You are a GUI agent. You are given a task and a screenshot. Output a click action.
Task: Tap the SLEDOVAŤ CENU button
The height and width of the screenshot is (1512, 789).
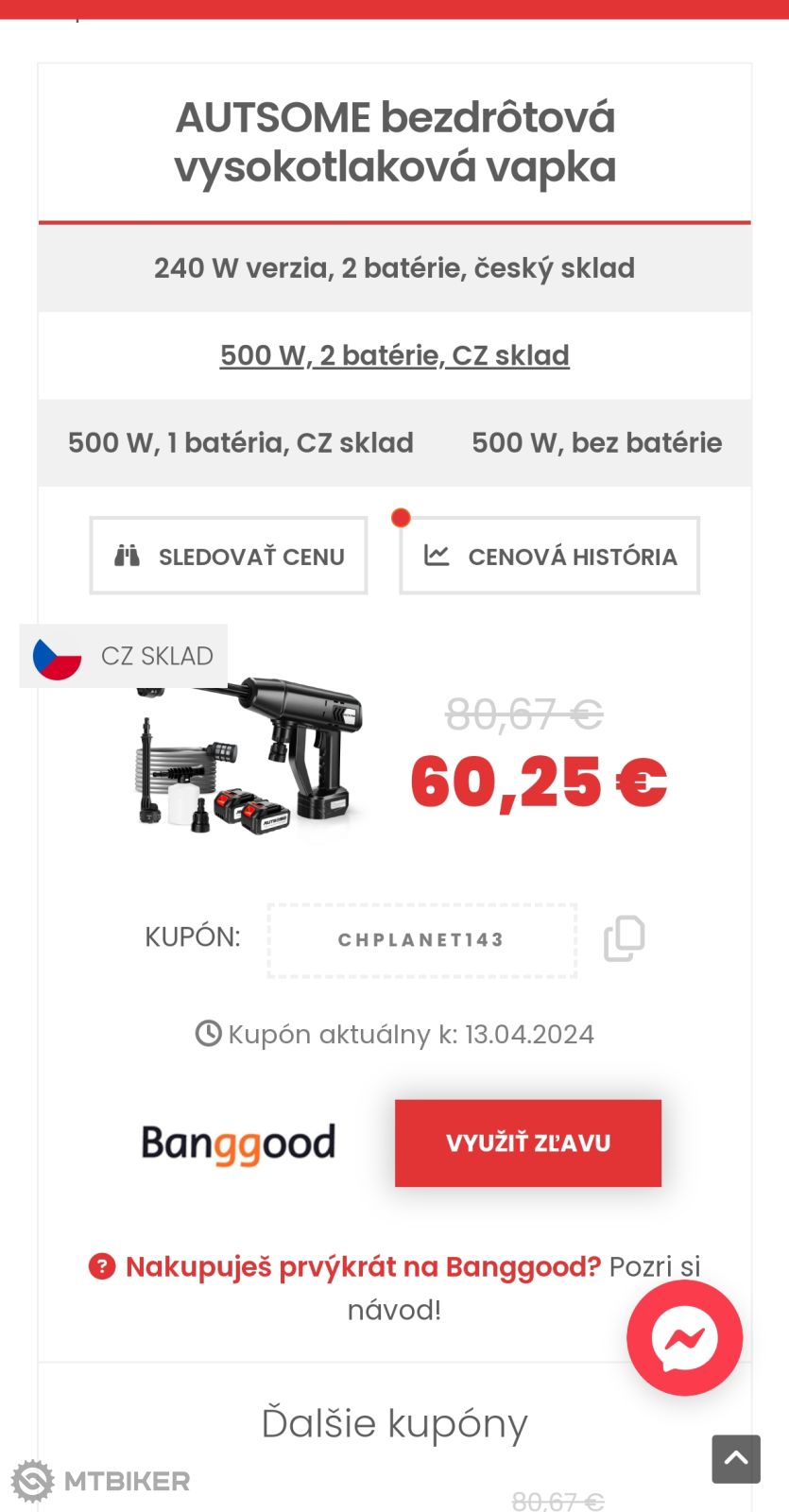pyautogui.click(x=229, y=556)
